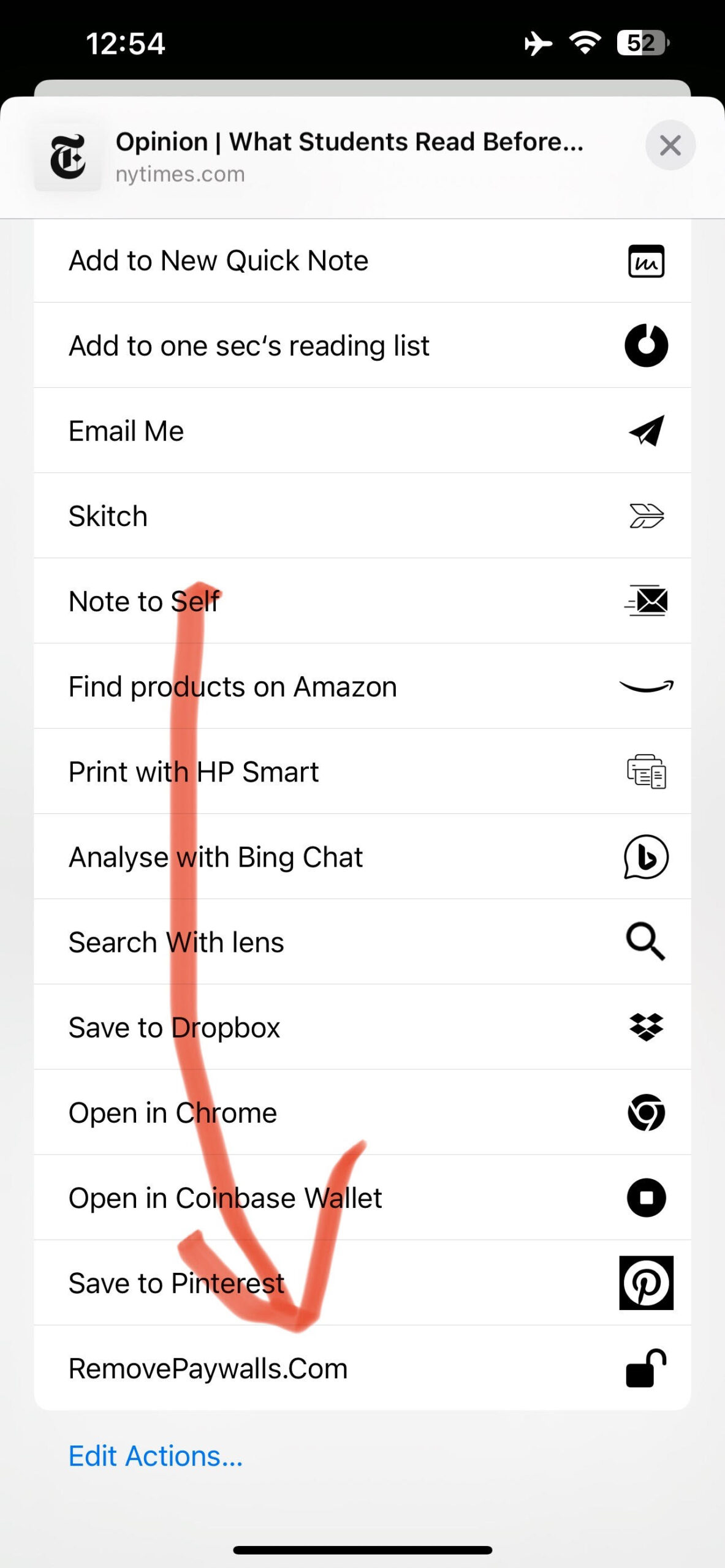Image resolution: width=725 pixels, height=1568 pixels.
Task: Tap the Bing Chat speech bubble icon
Action: [x=646, y=856]
